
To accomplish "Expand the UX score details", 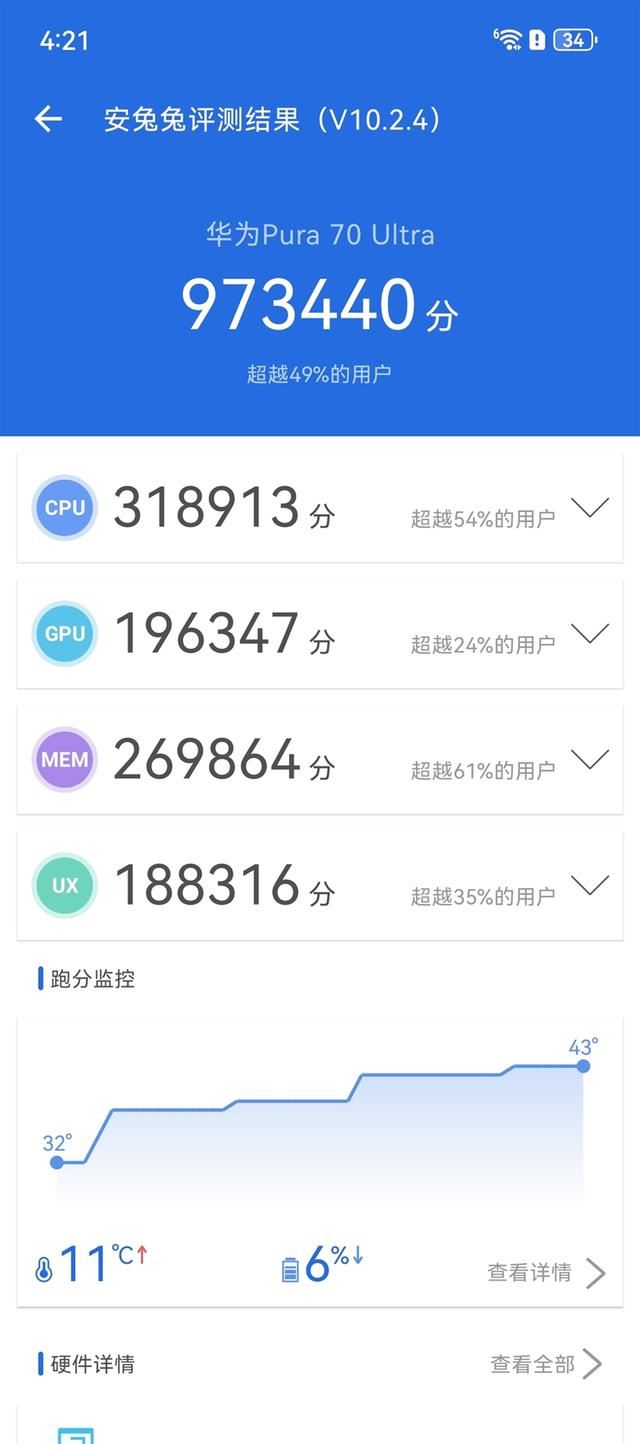I will click(590, 886).
